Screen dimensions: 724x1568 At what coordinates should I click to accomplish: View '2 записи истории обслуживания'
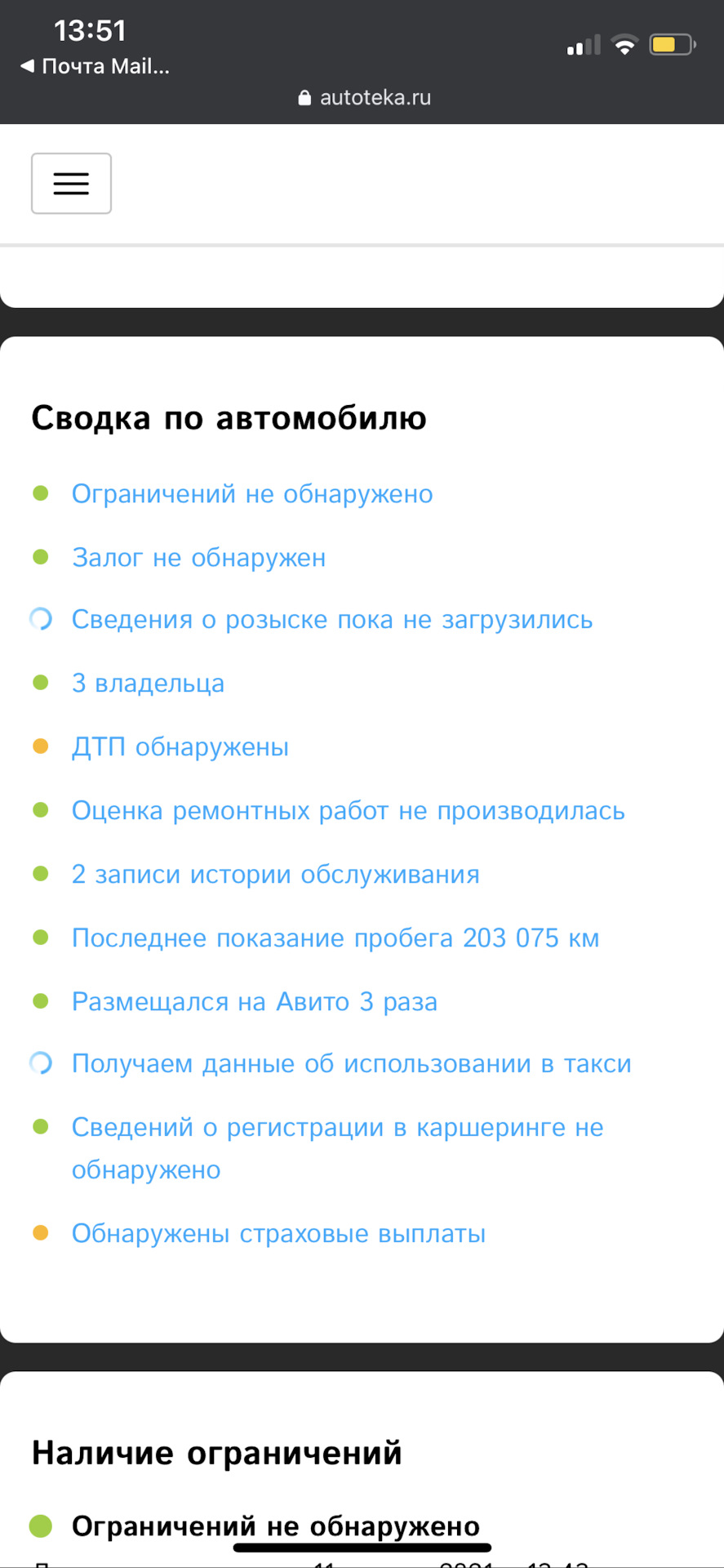pos(275,875)
